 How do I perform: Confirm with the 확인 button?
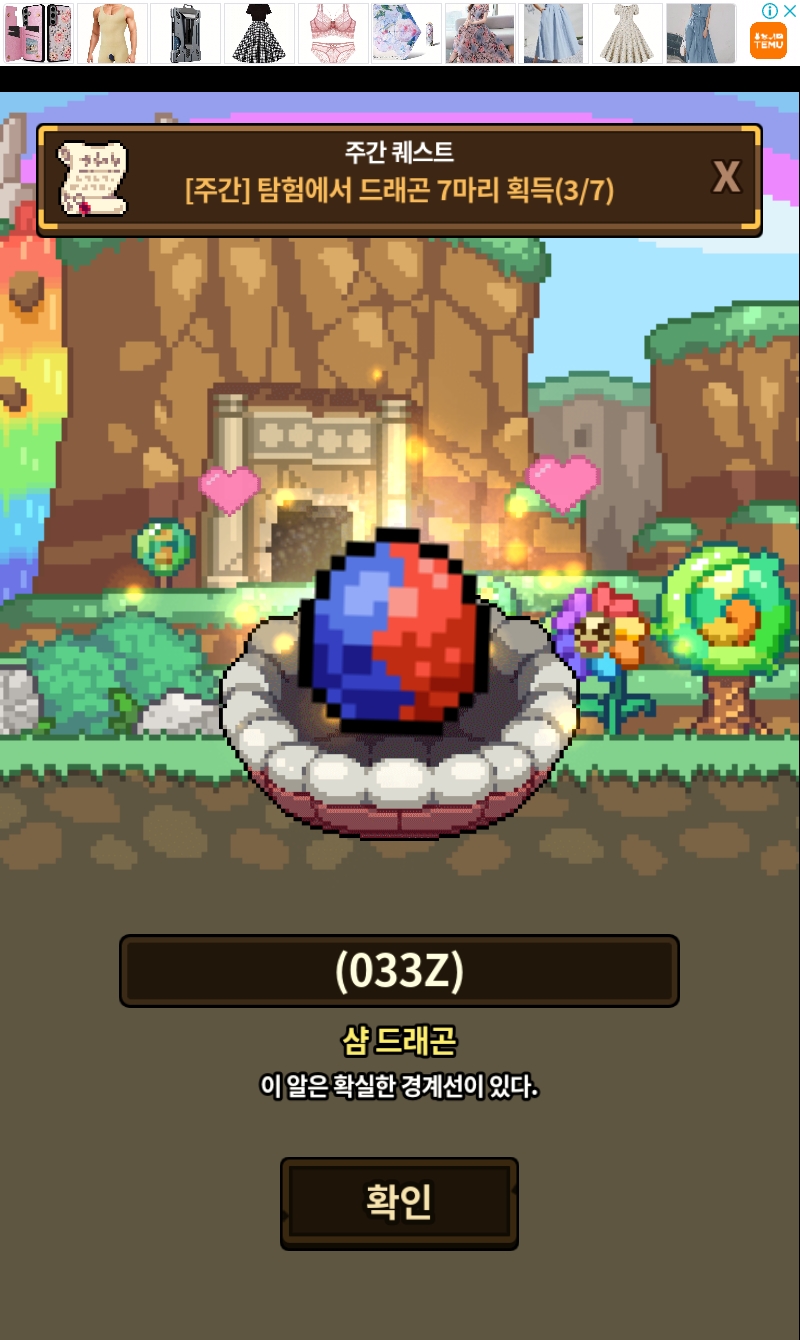tap(399, 1203)
